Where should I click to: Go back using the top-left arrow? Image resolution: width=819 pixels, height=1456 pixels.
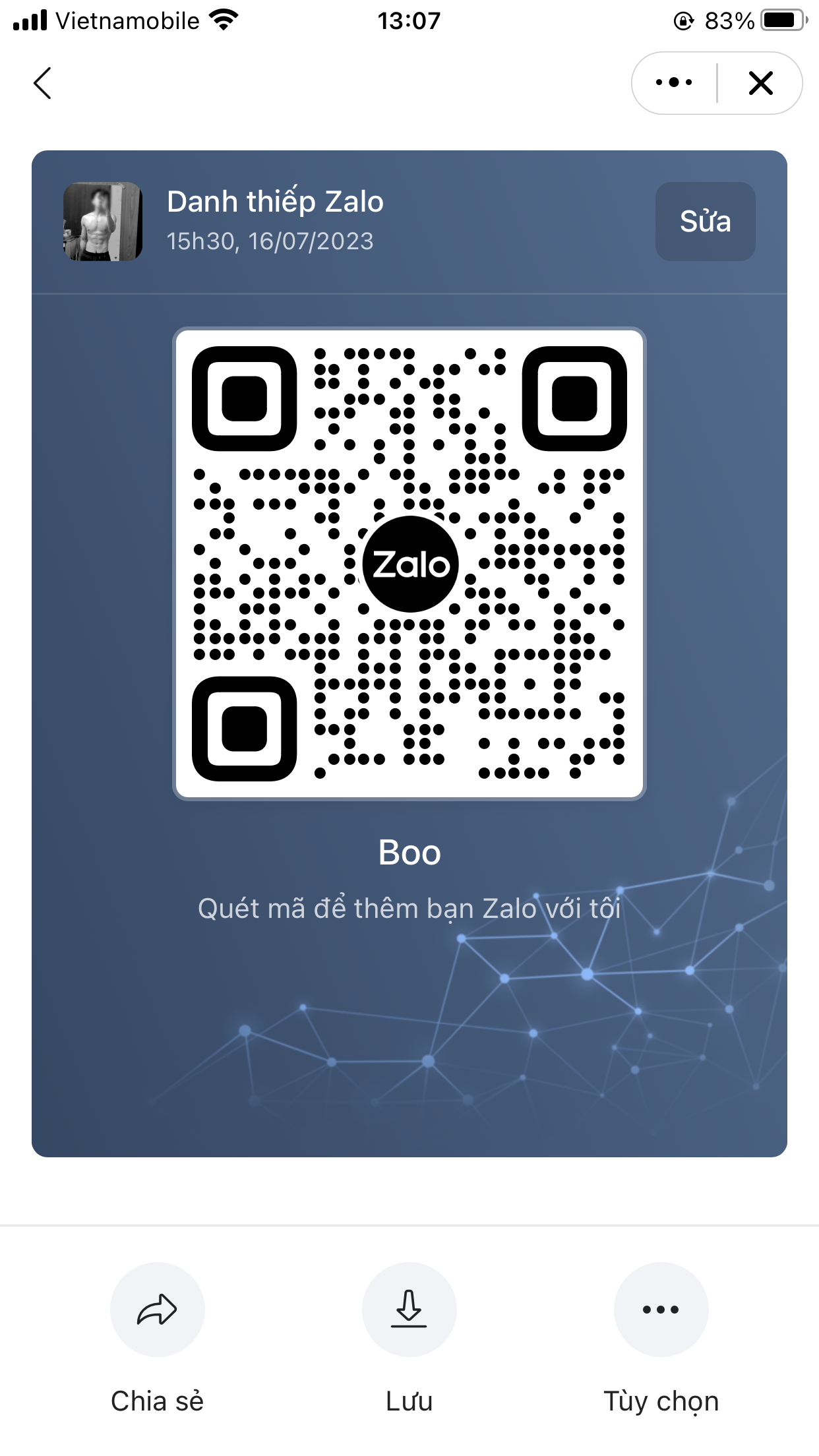(42, 83)
